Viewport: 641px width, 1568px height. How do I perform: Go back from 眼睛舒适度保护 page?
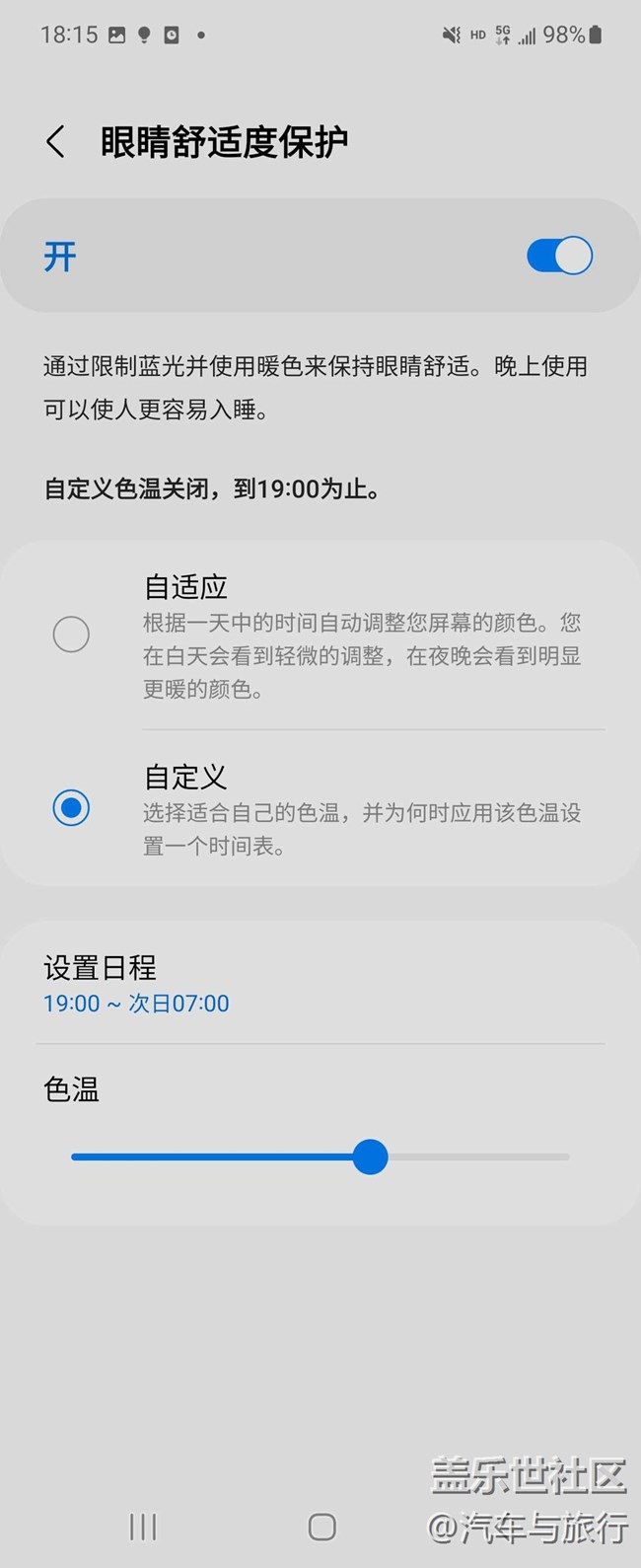56,142
